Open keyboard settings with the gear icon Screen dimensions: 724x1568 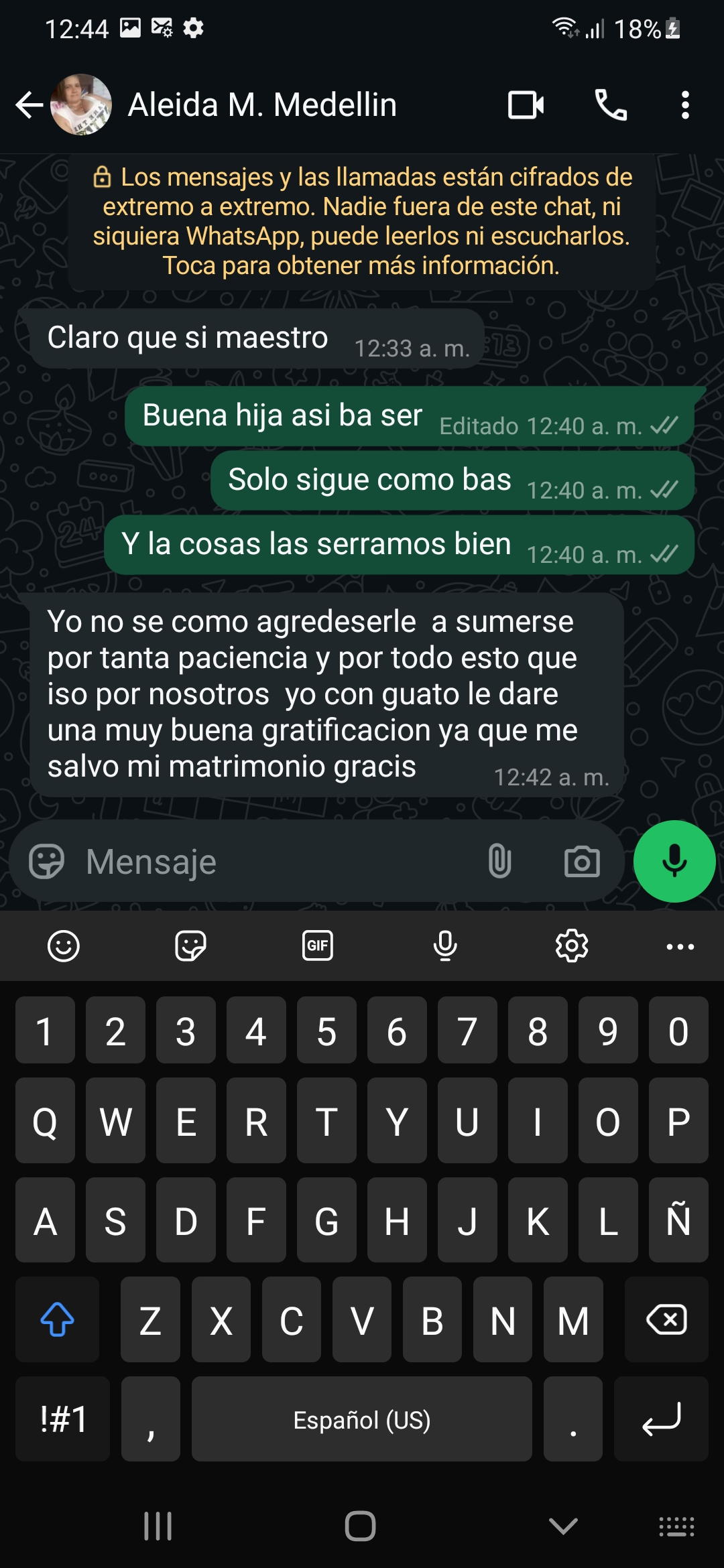(571, 945)
